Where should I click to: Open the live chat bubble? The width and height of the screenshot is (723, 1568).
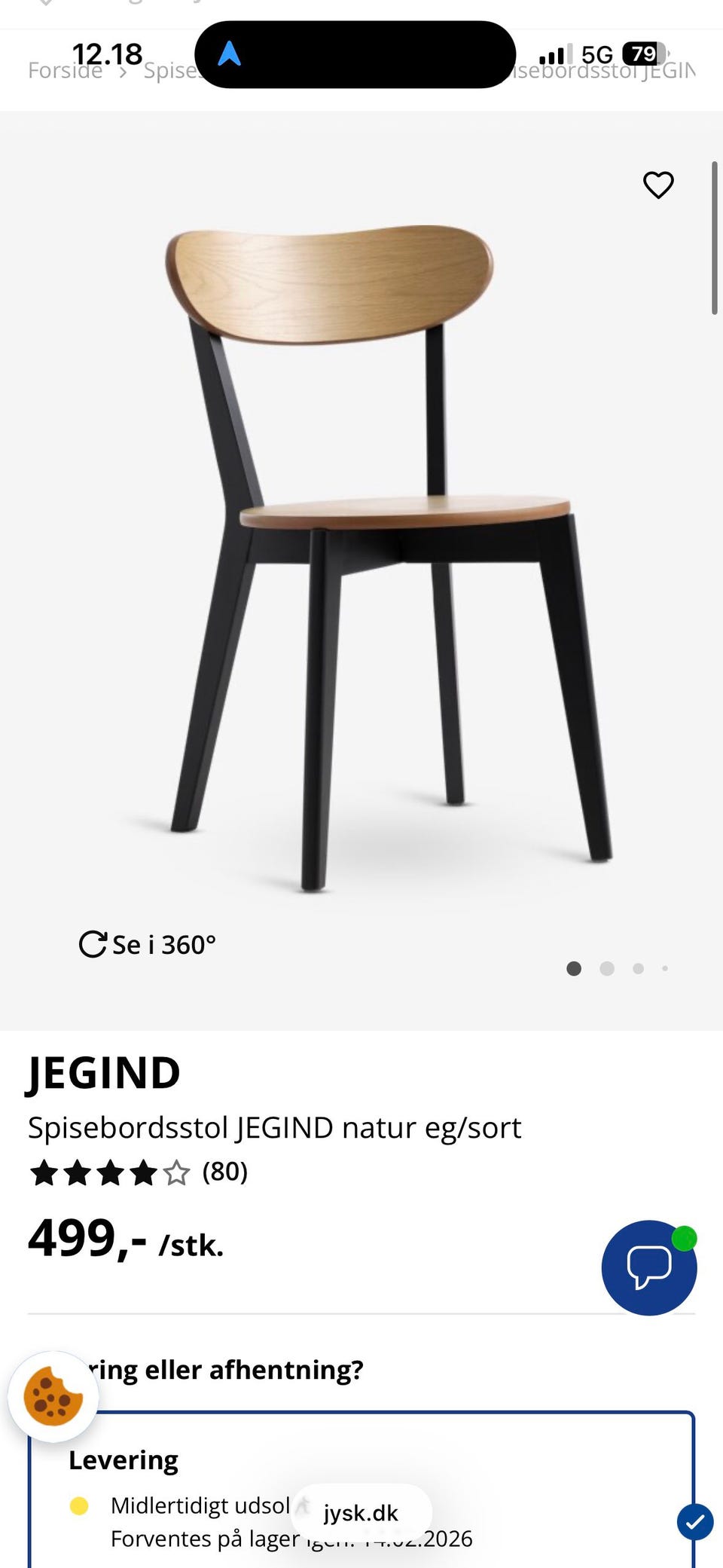tap(648, 1267)
